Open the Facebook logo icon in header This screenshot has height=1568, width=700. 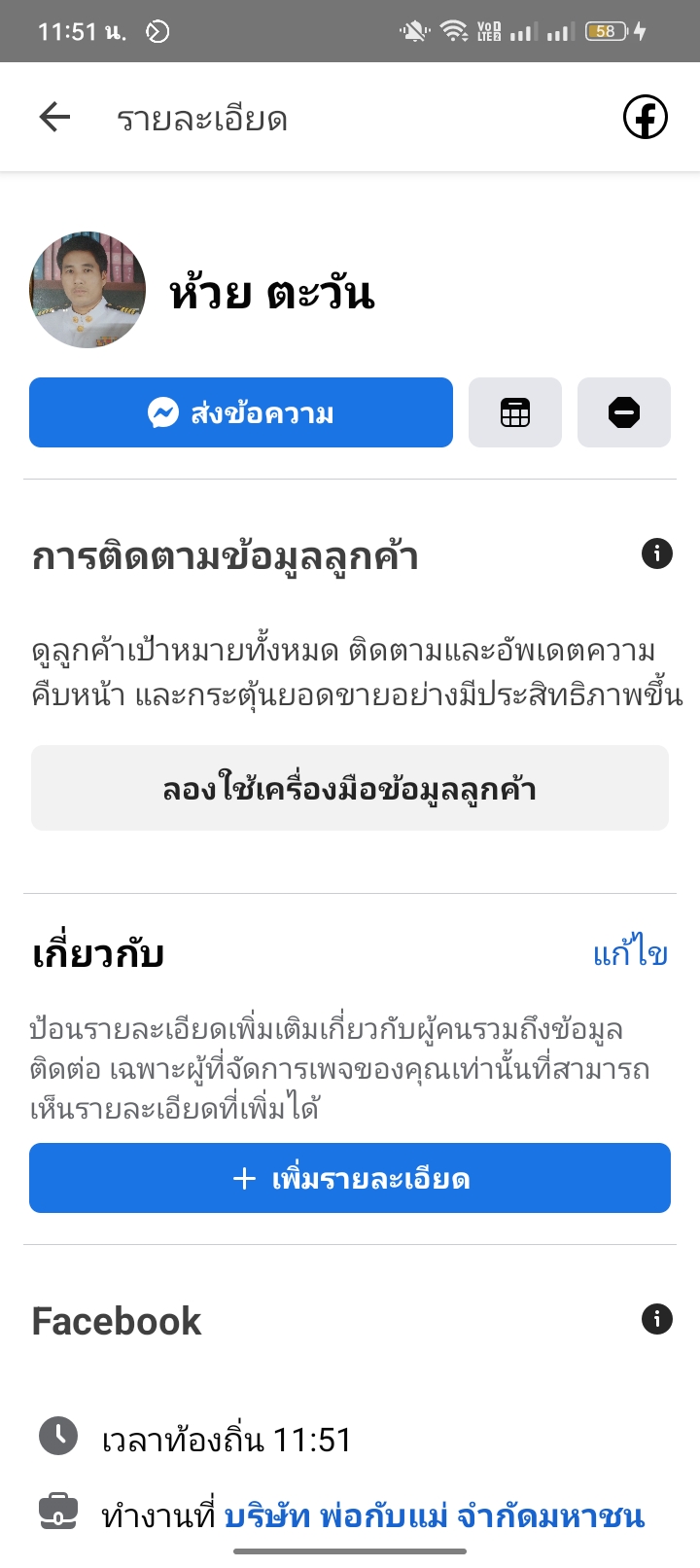645,119
